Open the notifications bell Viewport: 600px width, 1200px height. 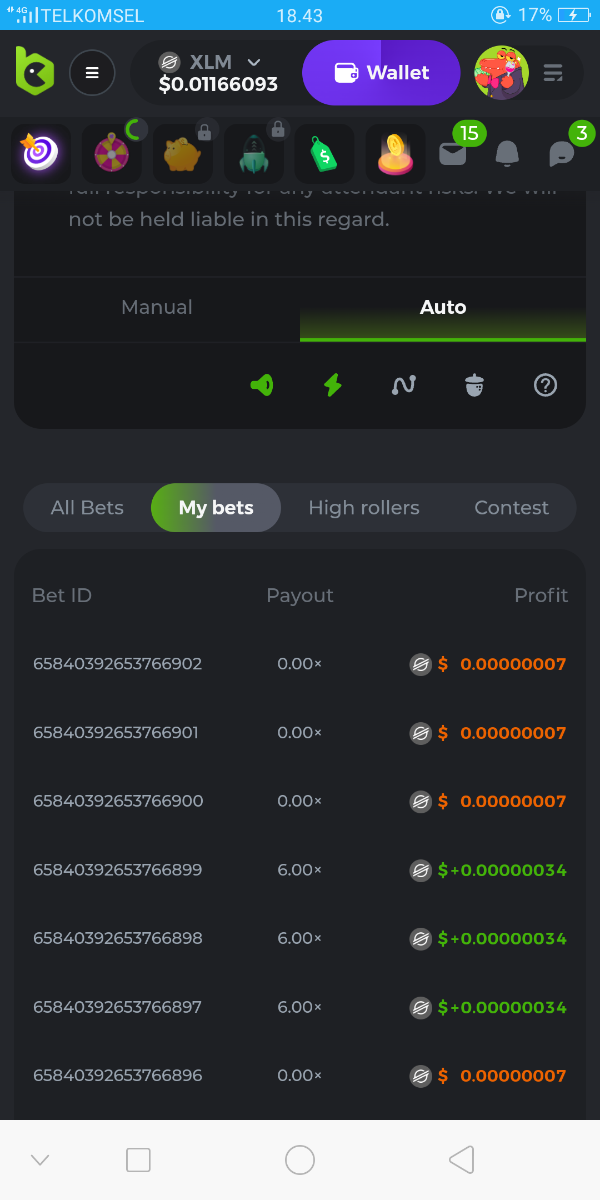click(508, 153)
